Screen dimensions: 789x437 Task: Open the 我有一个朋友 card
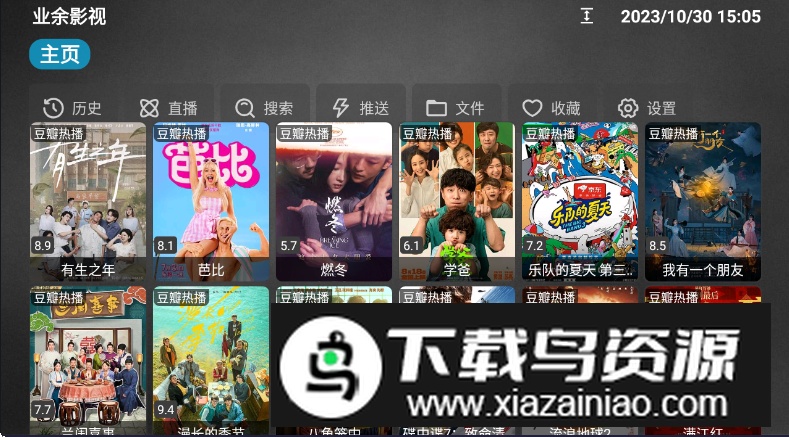click(703, 200)
